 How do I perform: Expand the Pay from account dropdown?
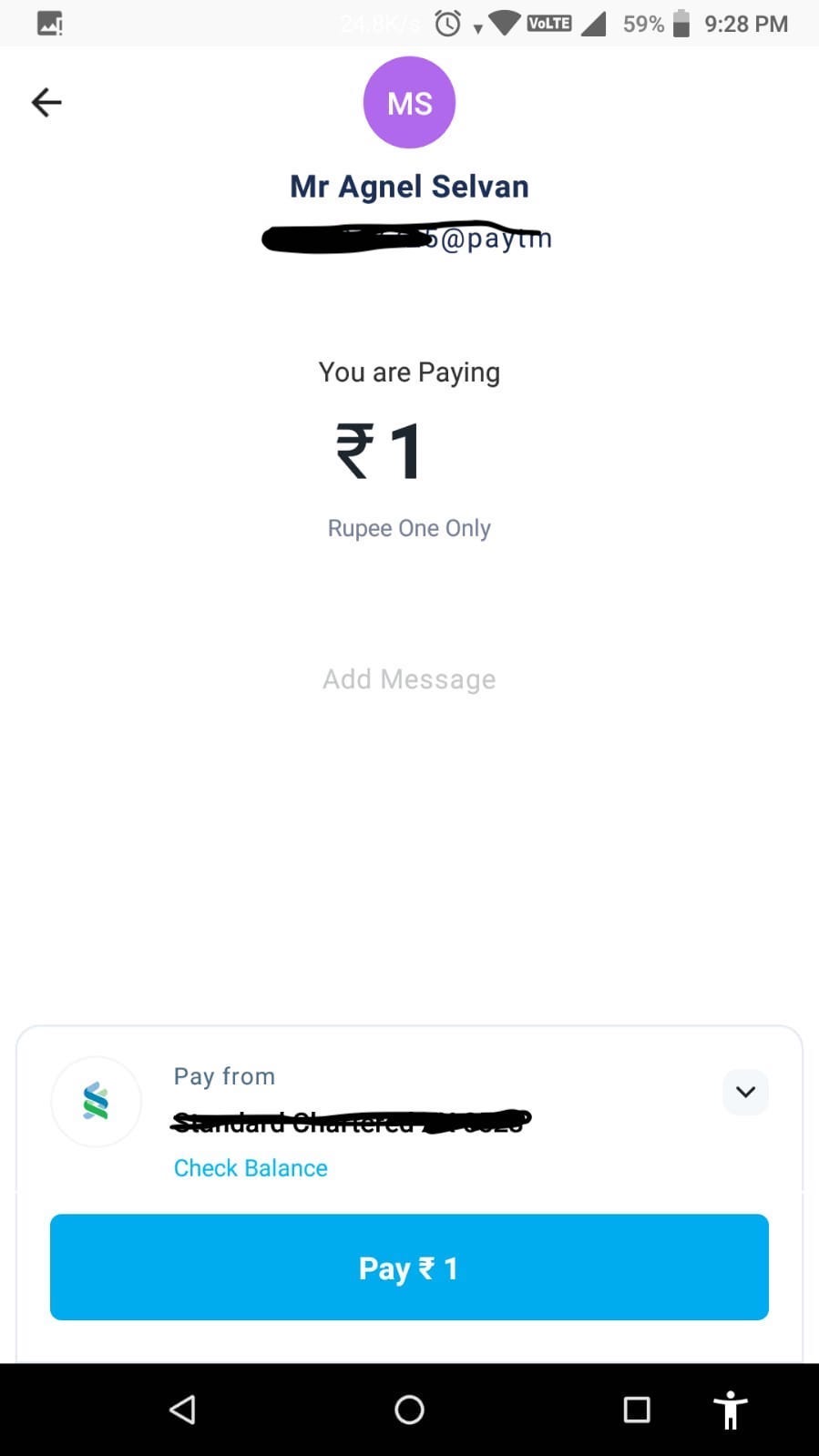coord(745,1092)
